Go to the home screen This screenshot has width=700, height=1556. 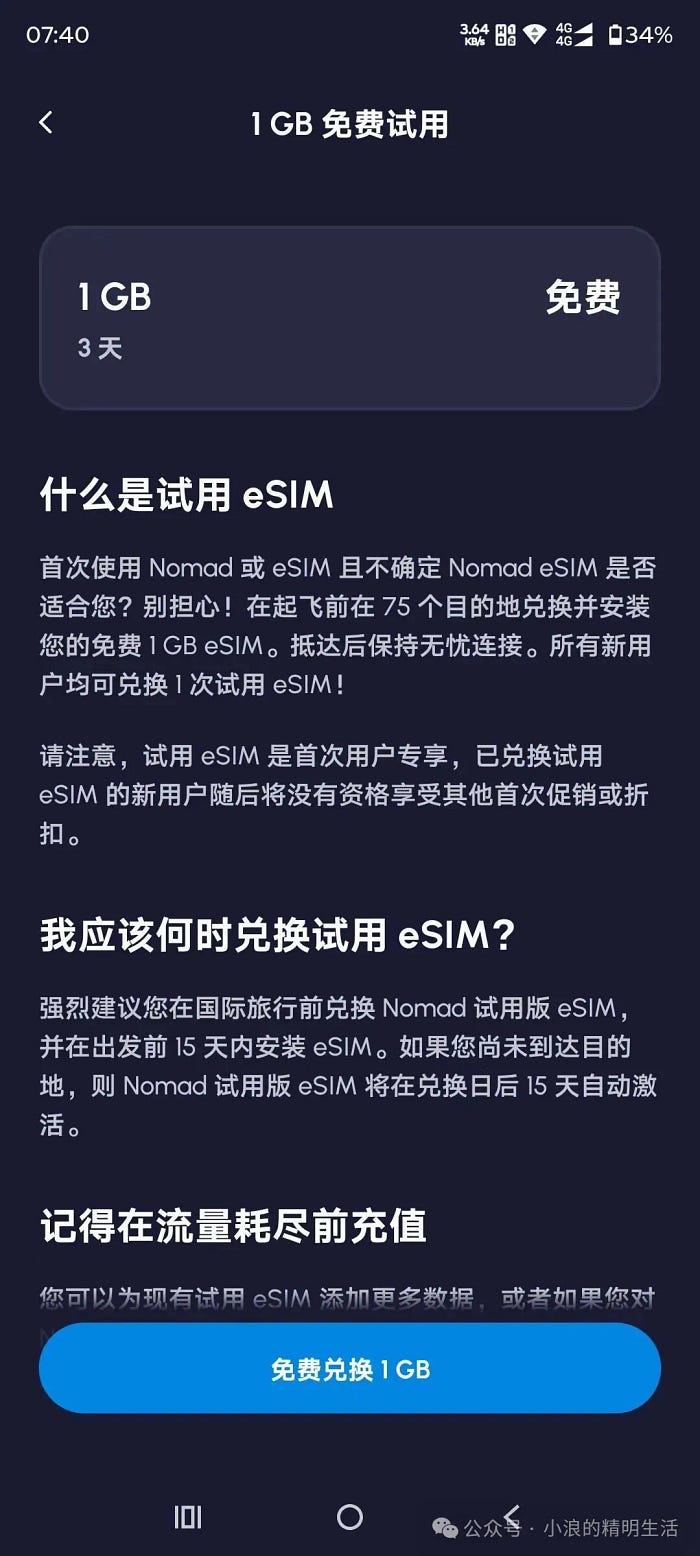(x=350, y=1517)
